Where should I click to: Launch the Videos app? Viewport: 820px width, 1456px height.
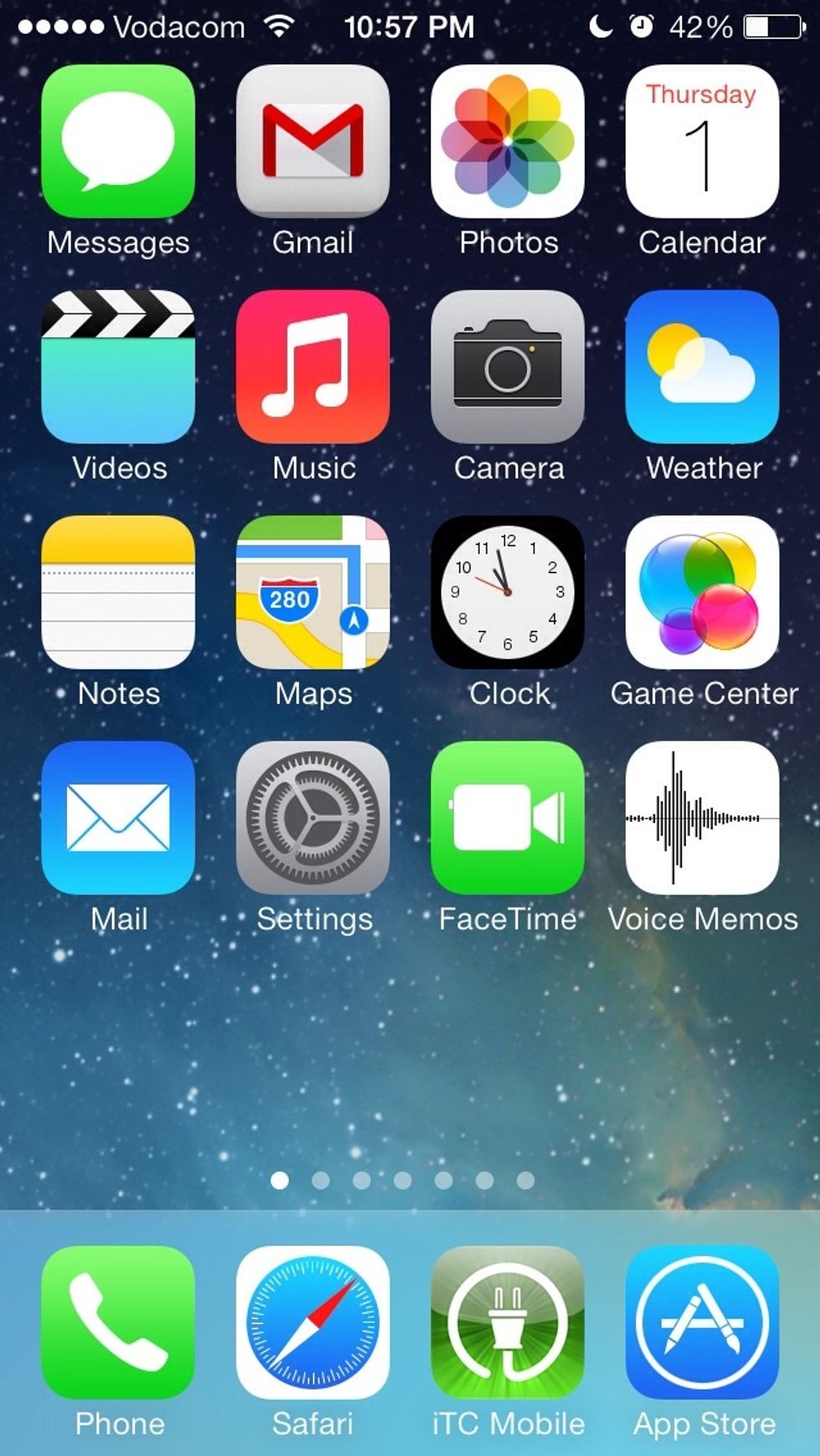pos(117,368)
